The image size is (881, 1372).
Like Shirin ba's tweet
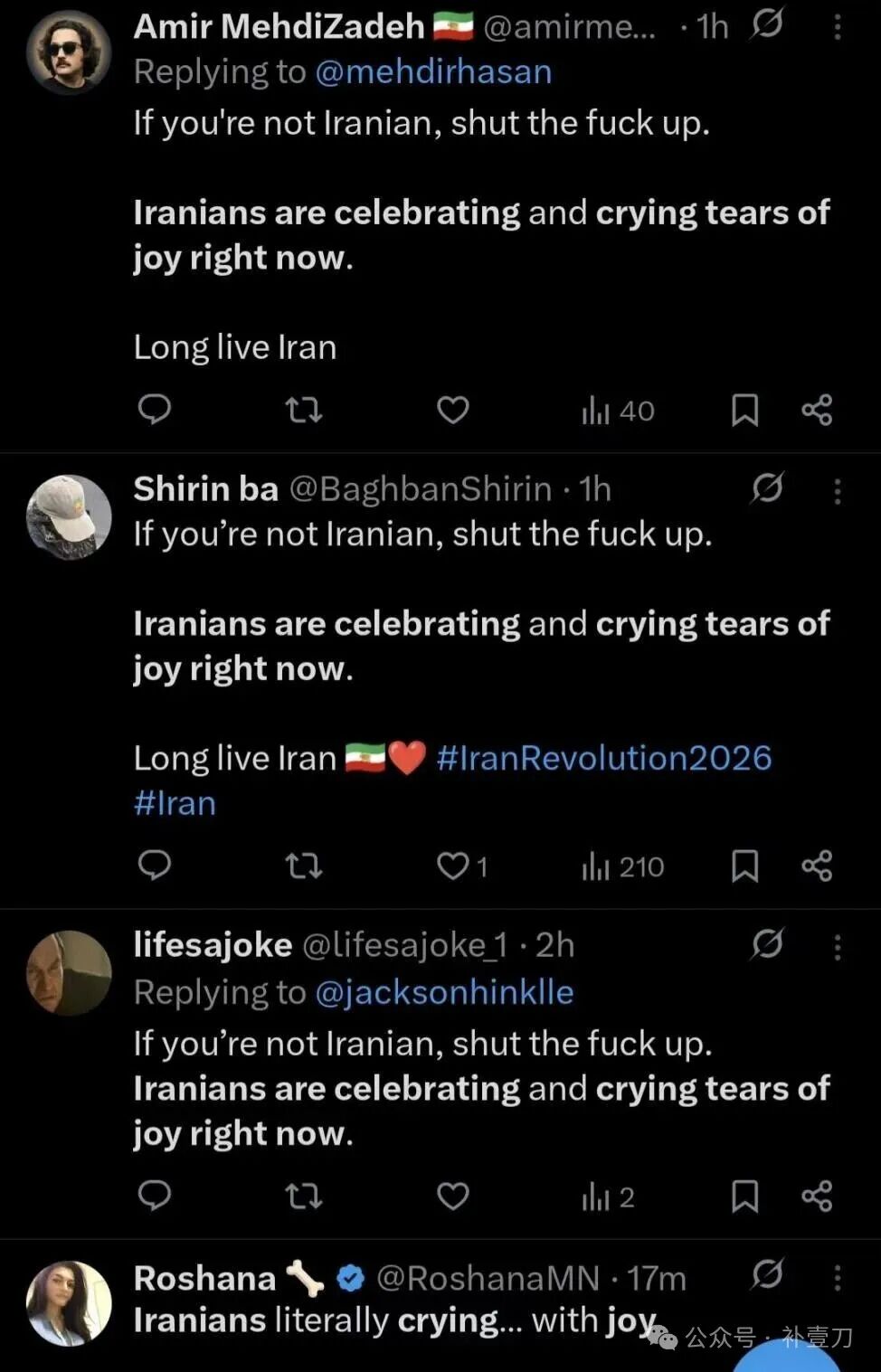pyautogui.click(x=453, y=866)
